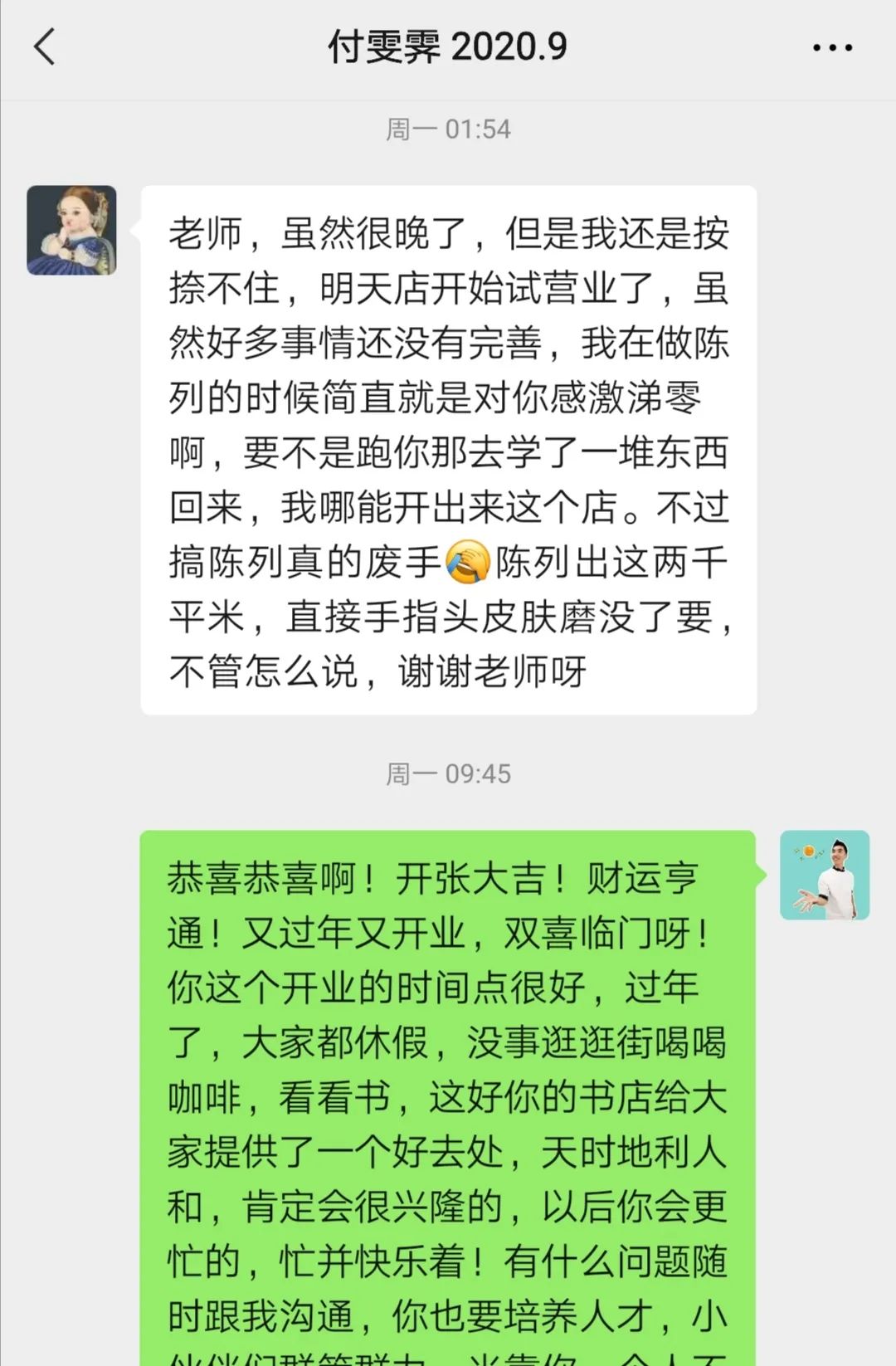The image size is (896, 1366).
Task: Tap the tail of the green outgoing bubble
Action: (762, 876)
